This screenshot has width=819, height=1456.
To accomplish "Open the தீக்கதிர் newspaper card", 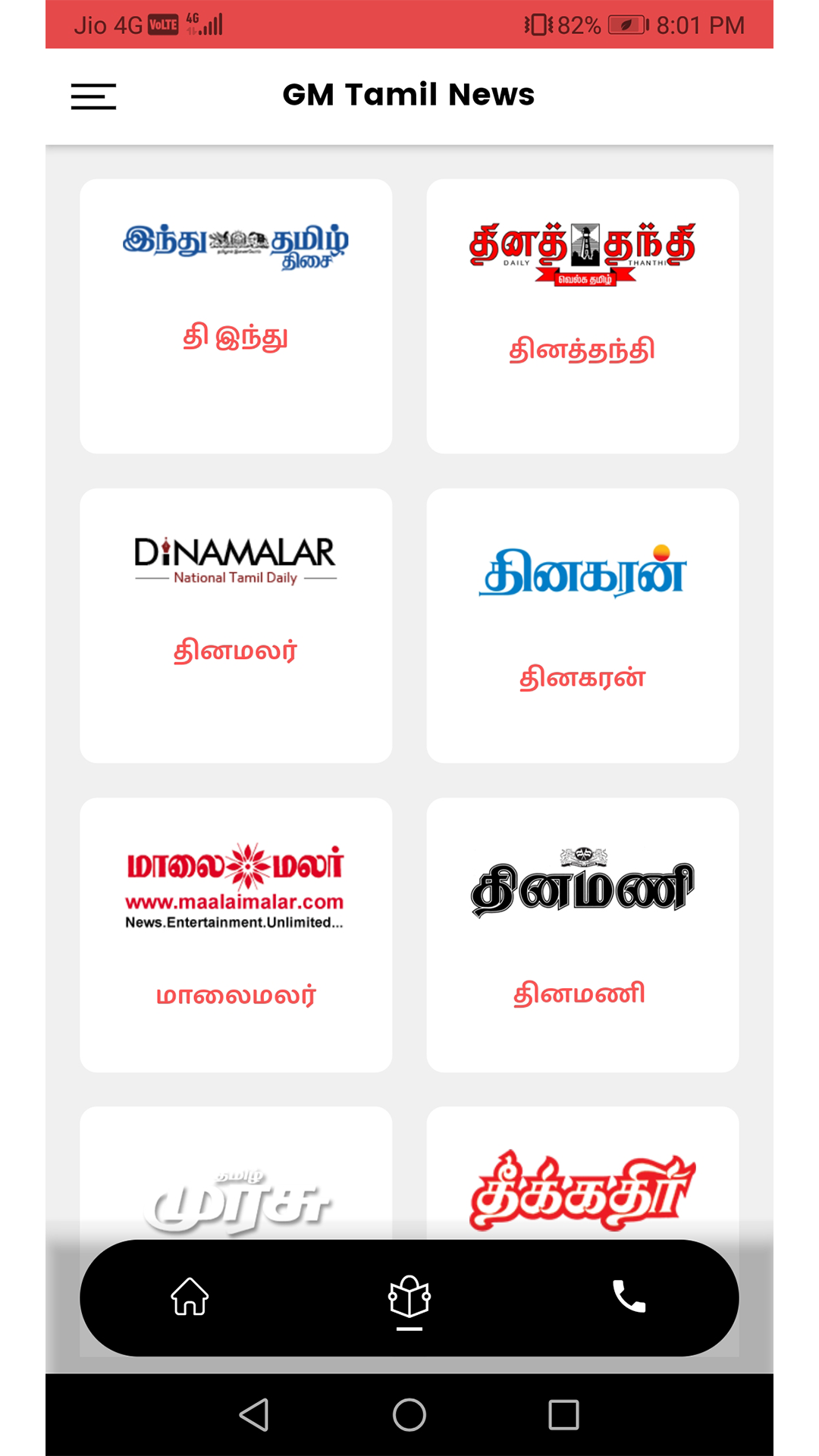I will pyautogui.click(x=582, y=1174).
